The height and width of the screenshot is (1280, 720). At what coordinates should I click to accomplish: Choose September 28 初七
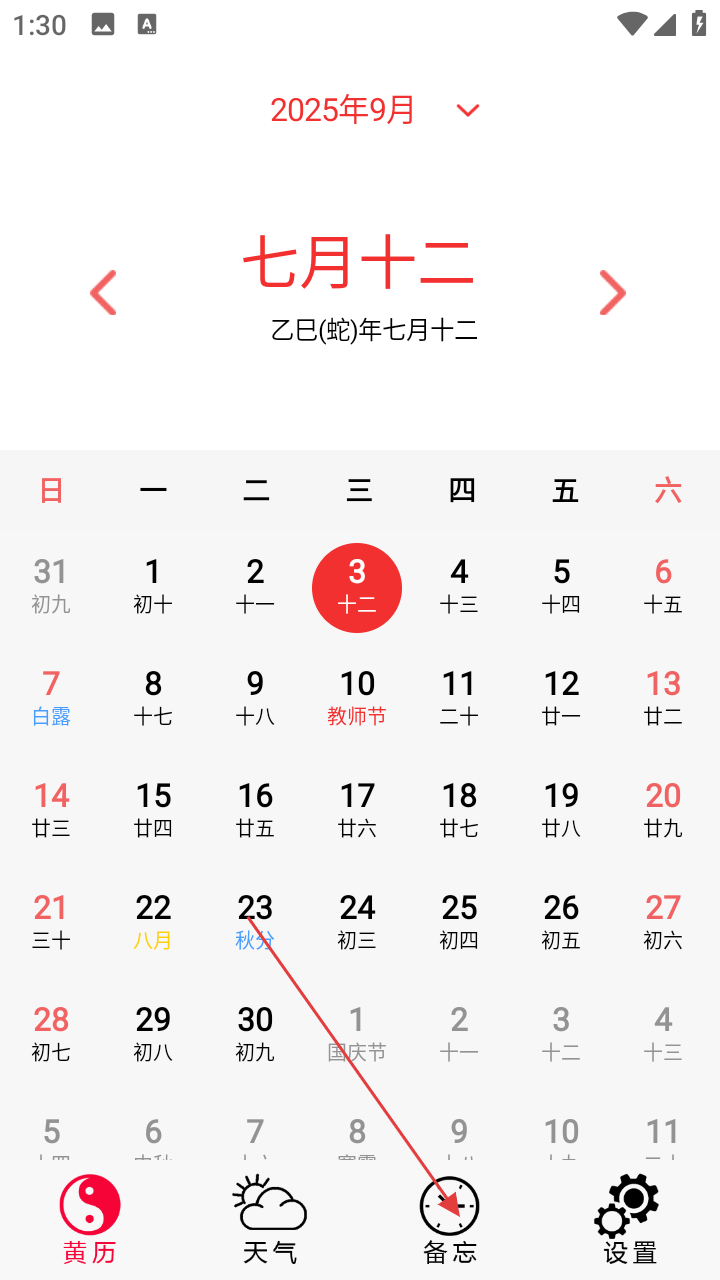[51, 1033]
